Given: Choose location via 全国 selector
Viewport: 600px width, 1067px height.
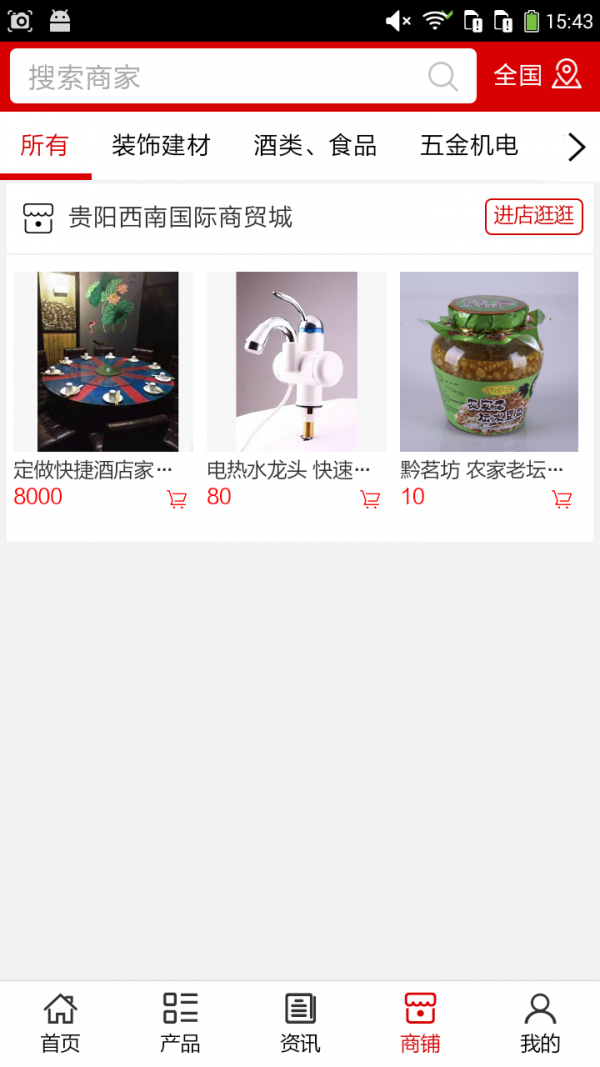Looking at the screenshot, I should (537, 75).
